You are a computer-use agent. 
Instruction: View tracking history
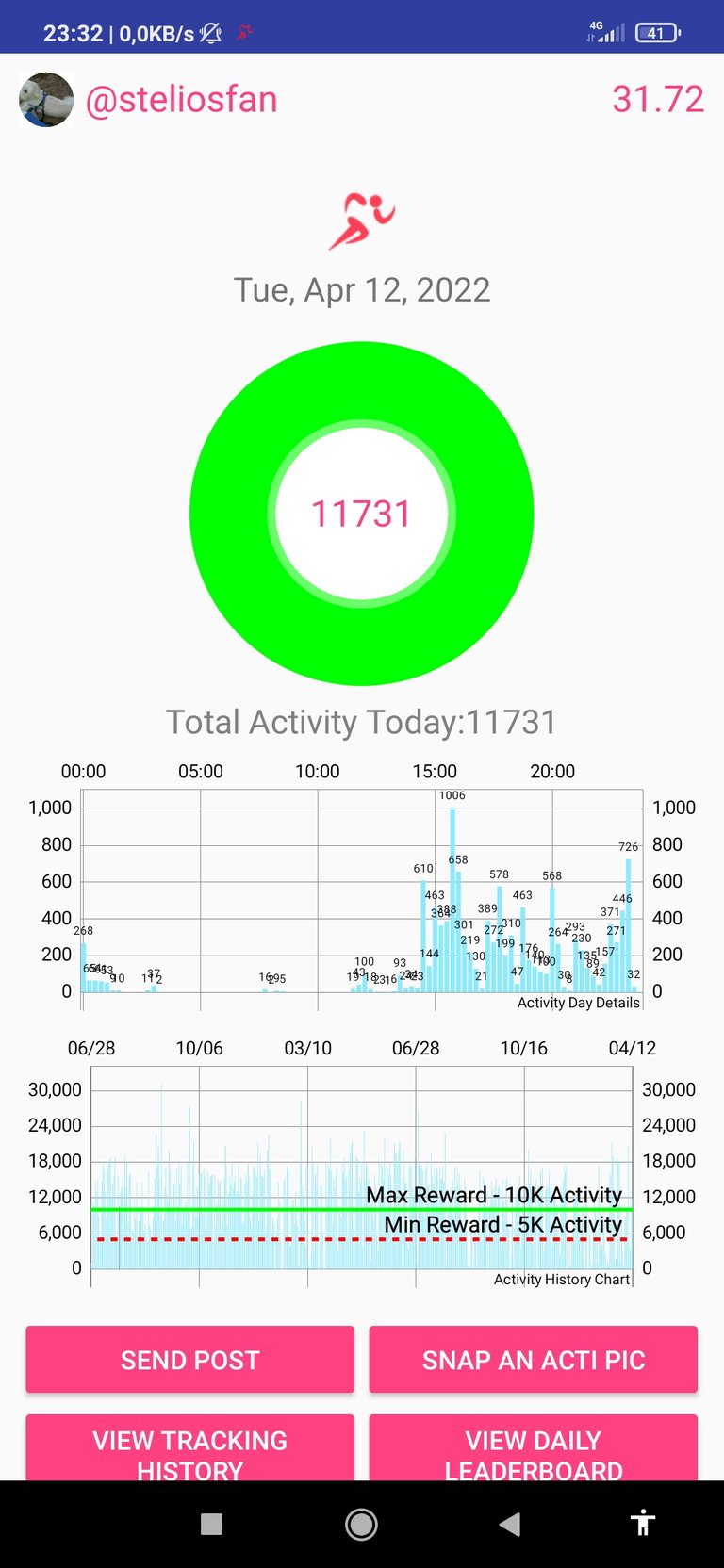189,1449
